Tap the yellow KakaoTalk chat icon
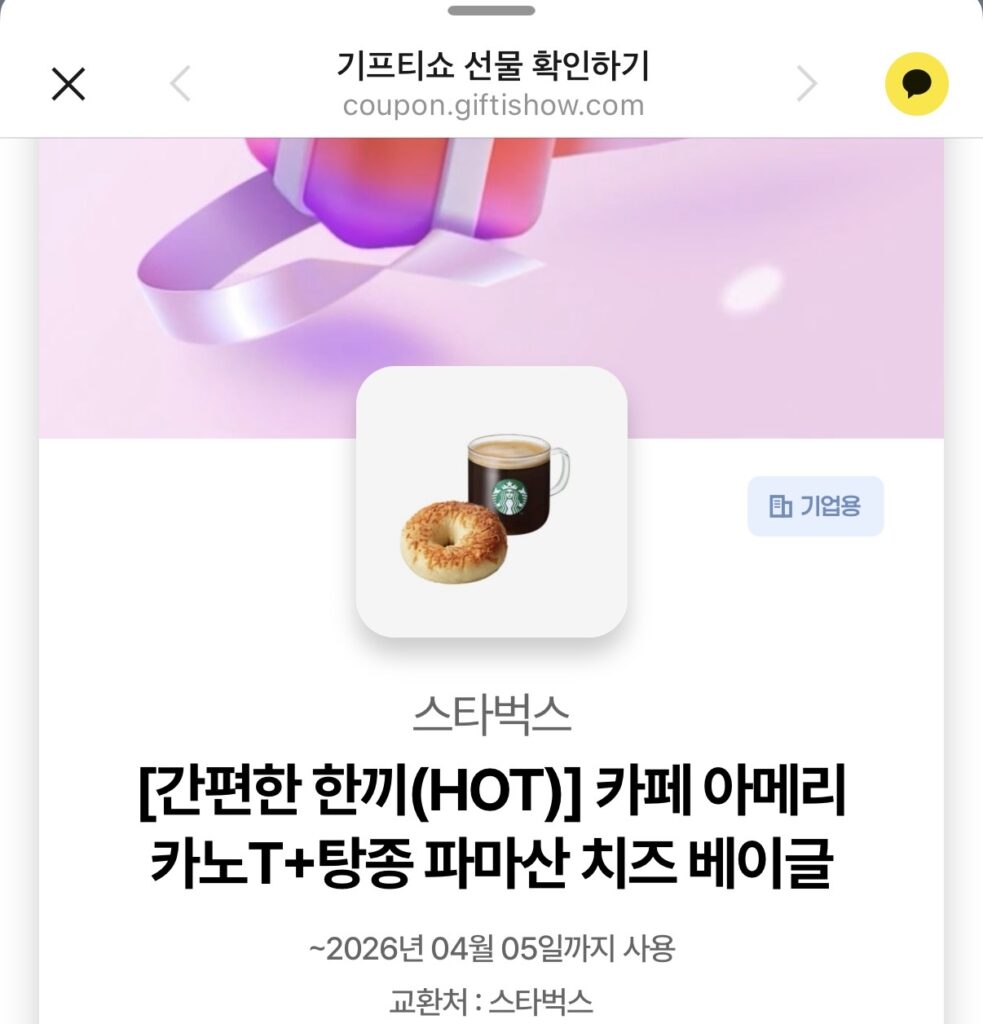 916,84
